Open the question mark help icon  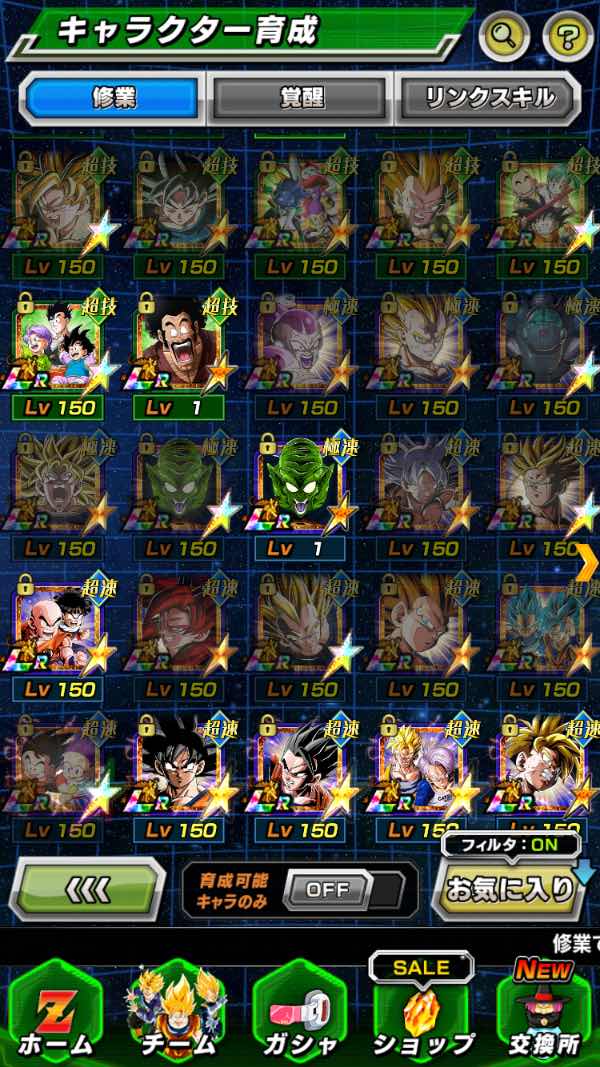point(567,38)
